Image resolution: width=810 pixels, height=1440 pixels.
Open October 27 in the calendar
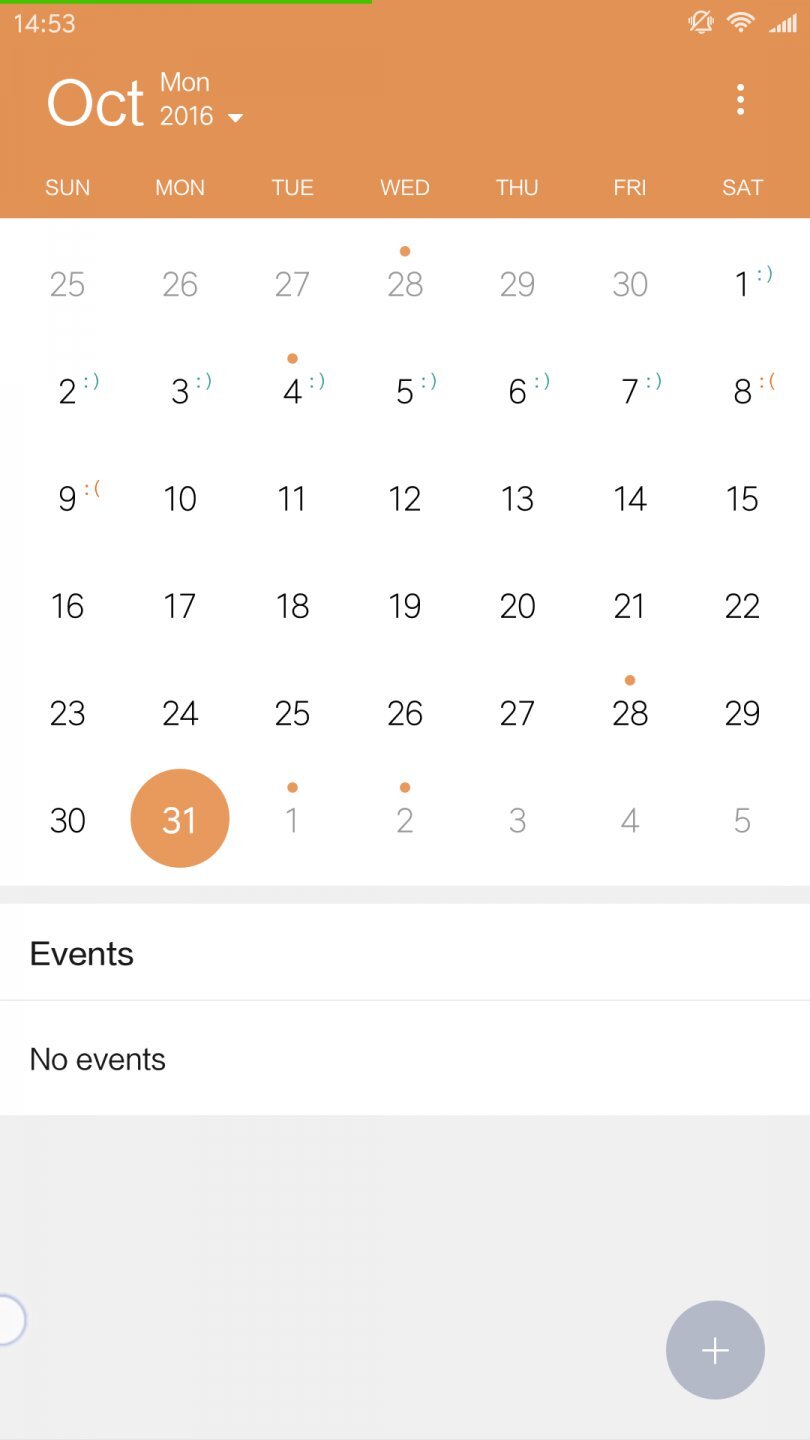pyautogui.click(x=517, y=713)
